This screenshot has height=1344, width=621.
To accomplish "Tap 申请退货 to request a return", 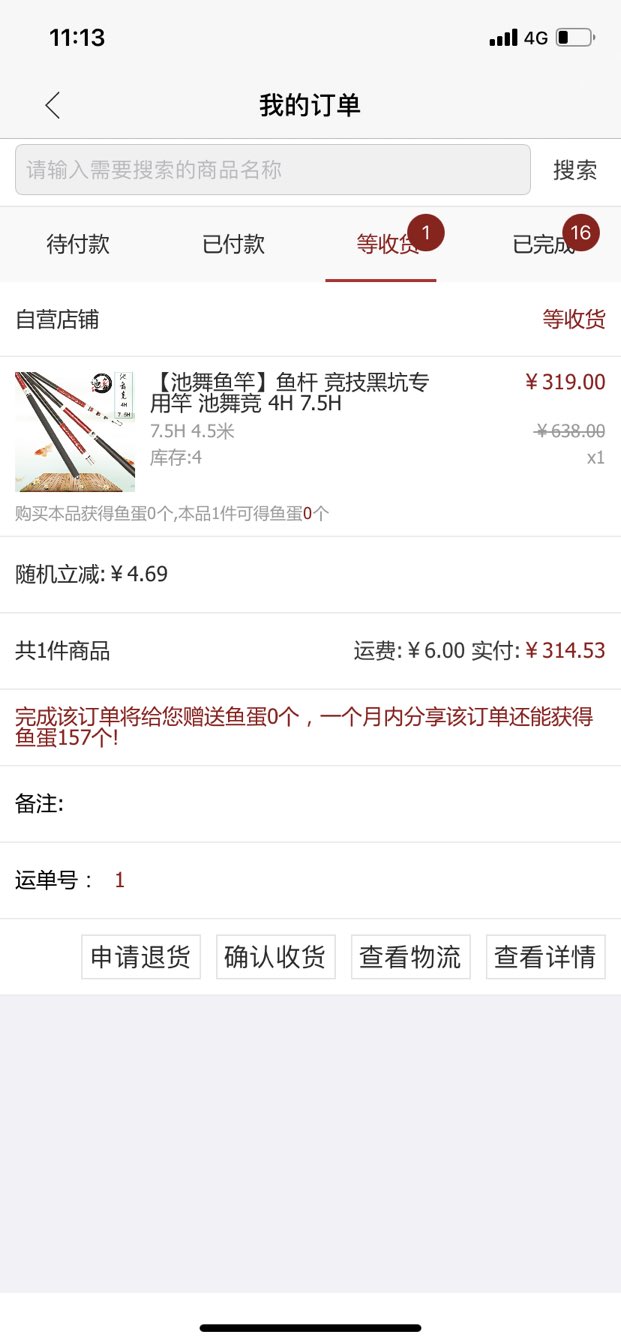I will point(141,957).
